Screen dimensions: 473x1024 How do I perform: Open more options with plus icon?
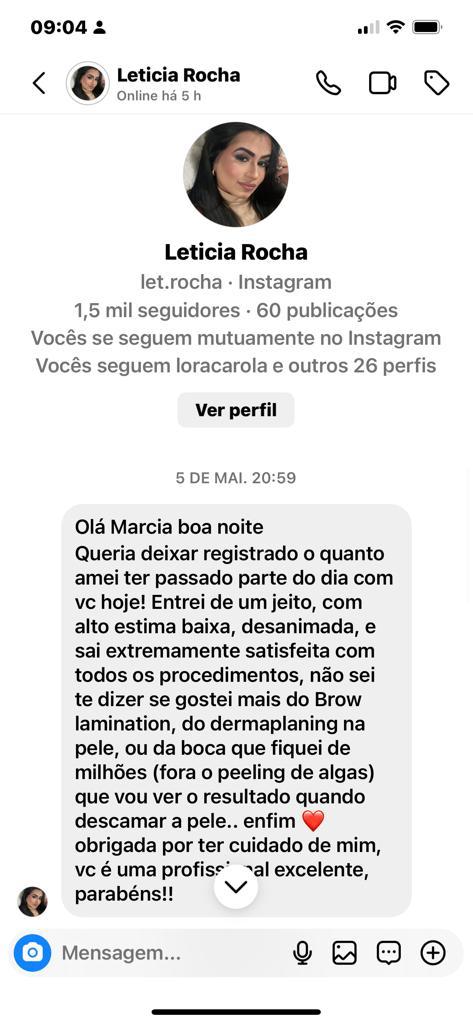(432, 953)
